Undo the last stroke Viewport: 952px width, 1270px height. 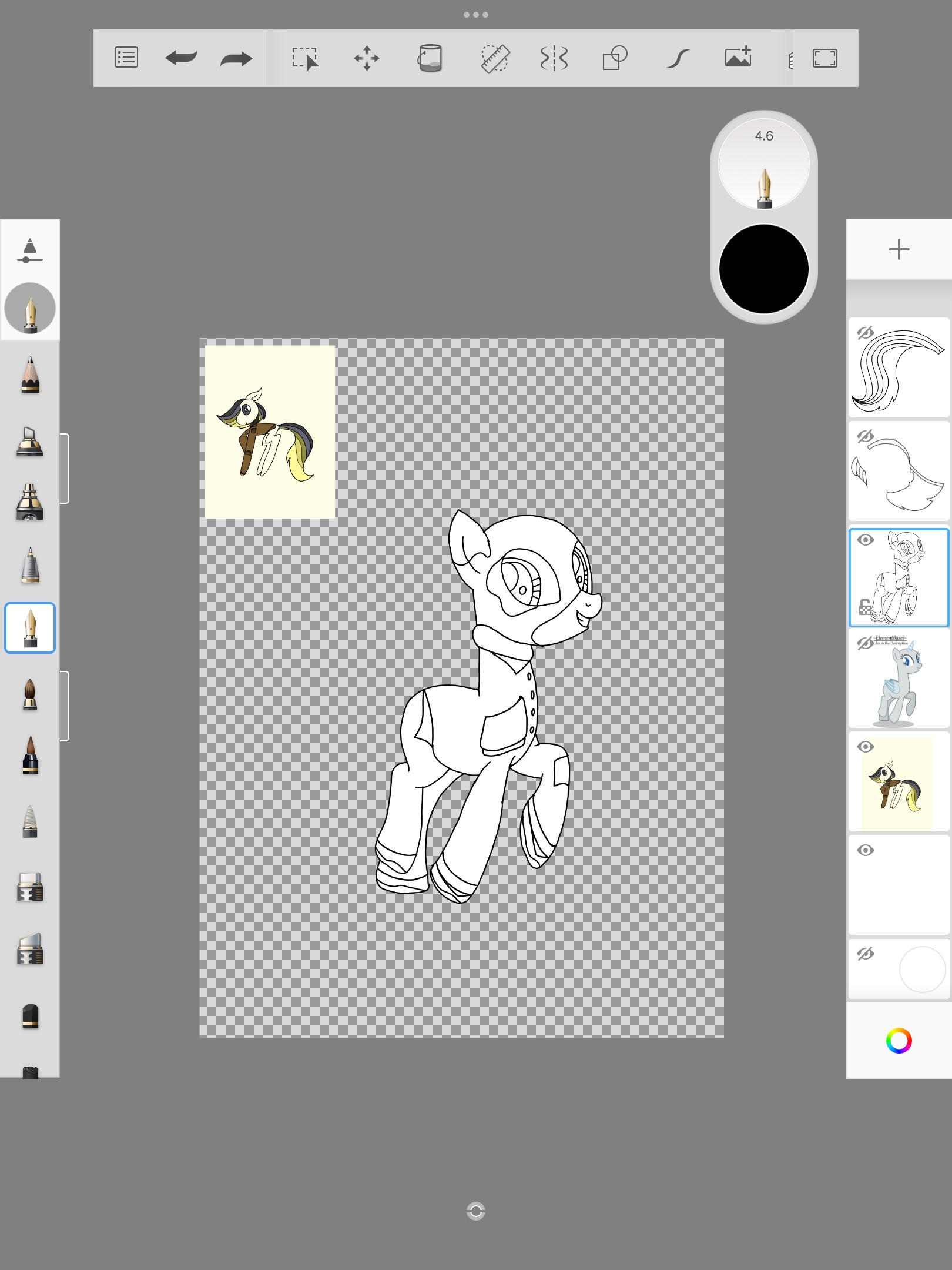[x=181, y=58]
